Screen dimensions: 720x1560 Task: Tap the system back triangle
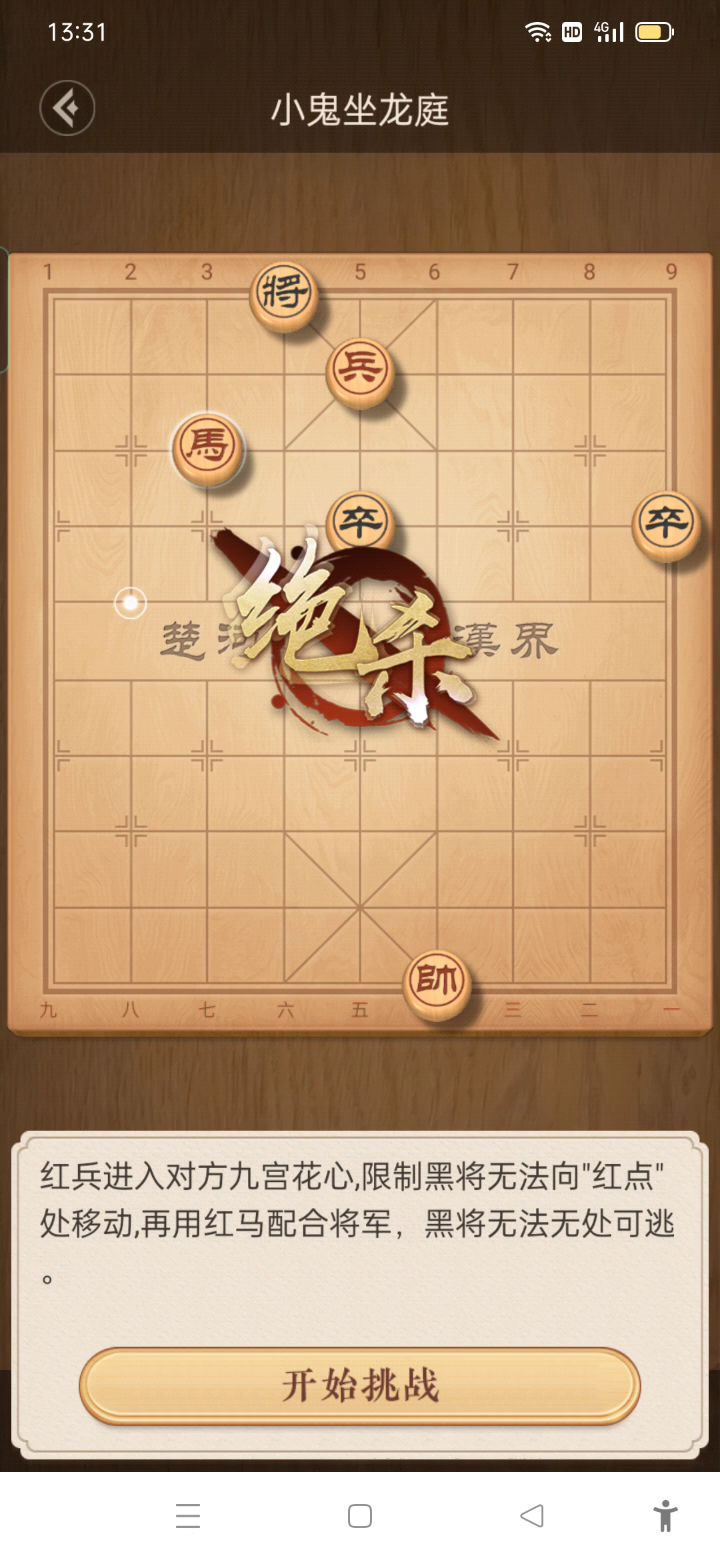[x=532, y=1516]
